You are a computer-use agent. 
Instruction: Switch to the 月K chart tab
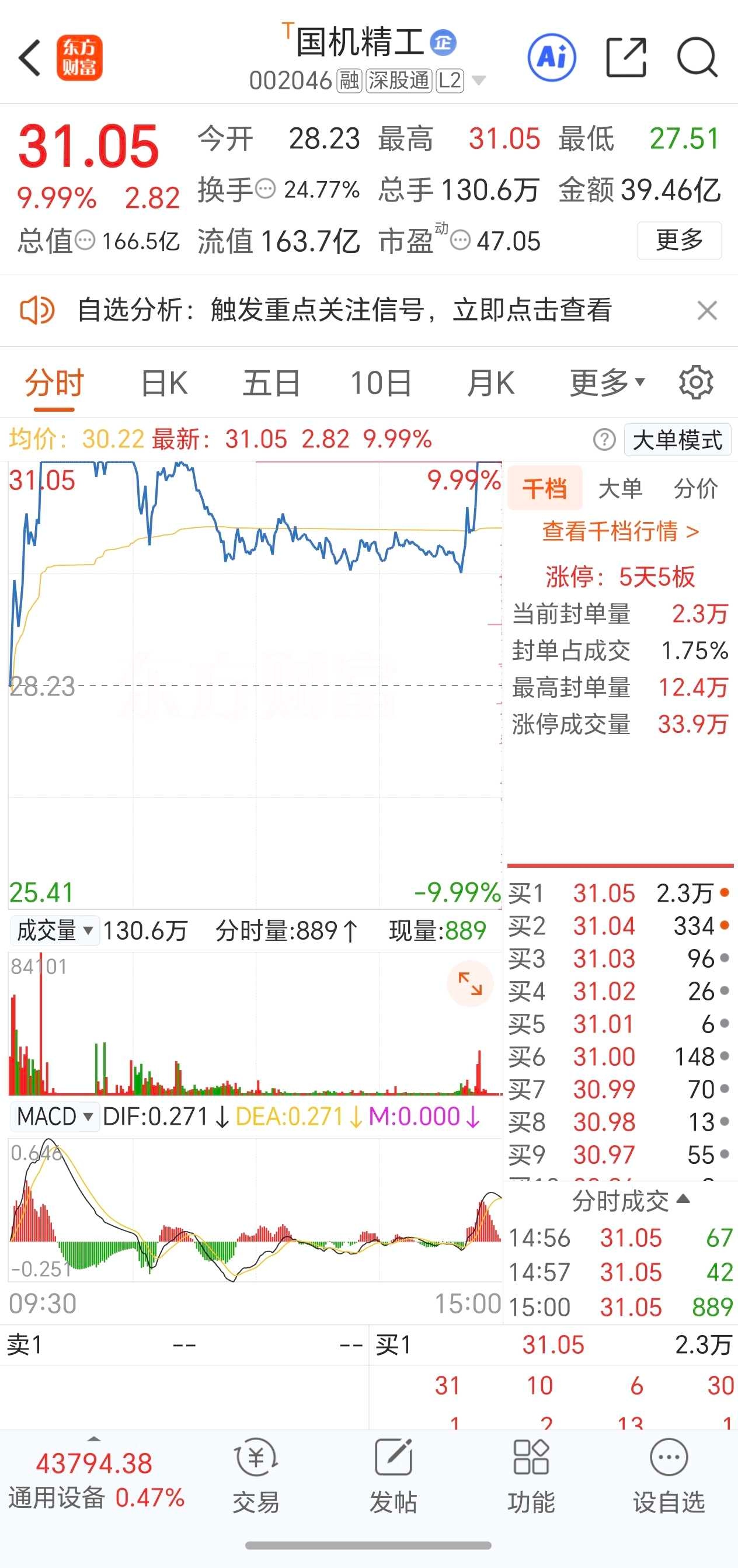[490, 384]
